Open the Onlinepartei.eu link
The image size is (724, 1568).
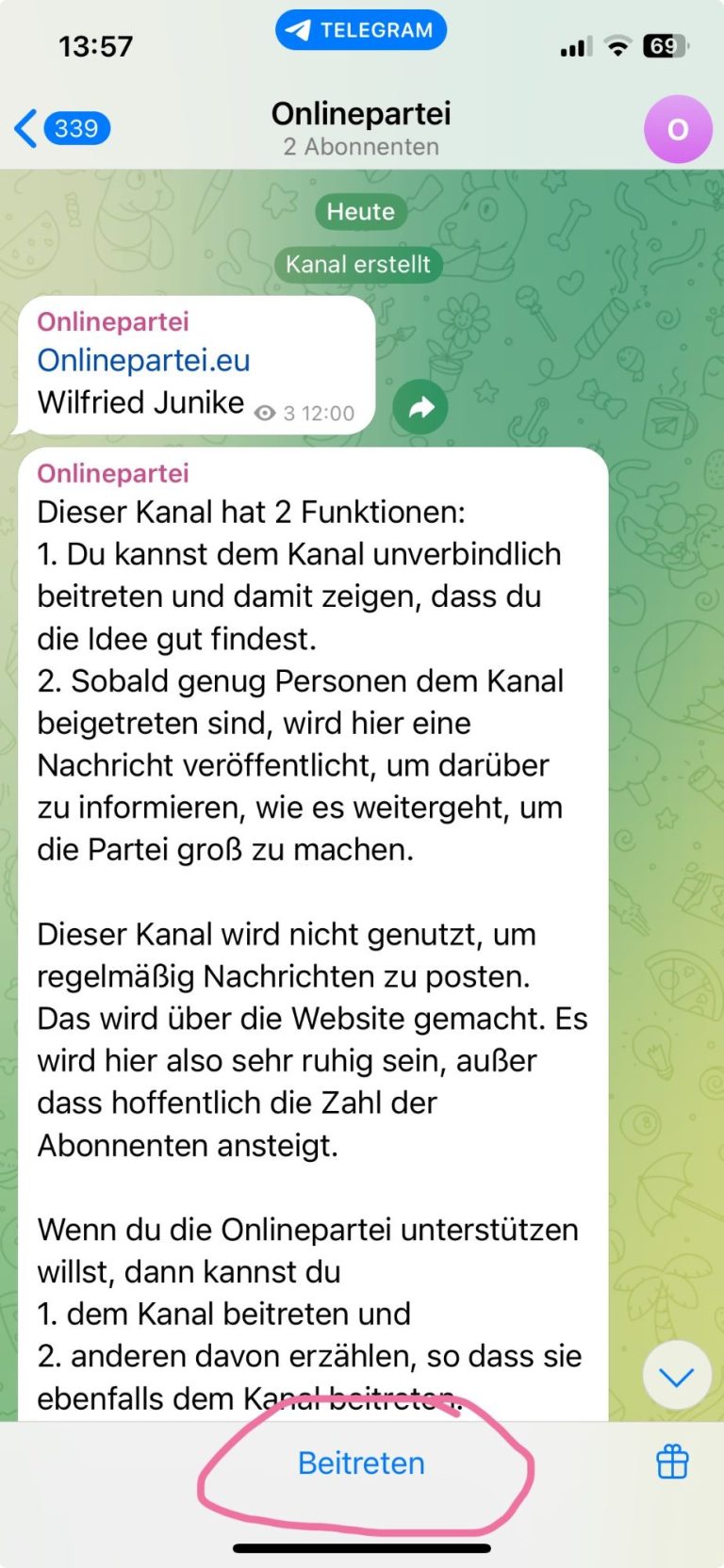143,360
